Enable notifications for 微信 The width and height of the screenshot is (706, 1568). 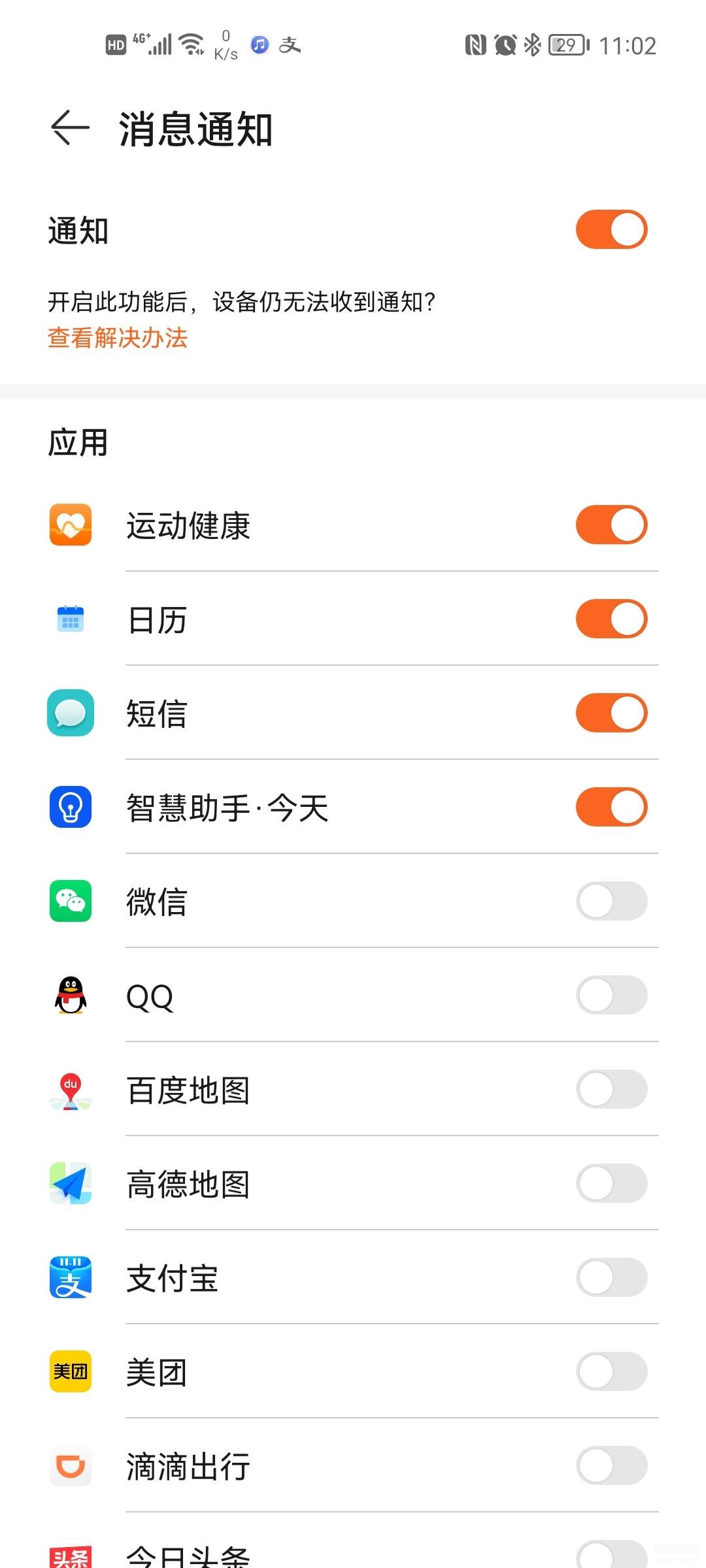pos(611,901)
